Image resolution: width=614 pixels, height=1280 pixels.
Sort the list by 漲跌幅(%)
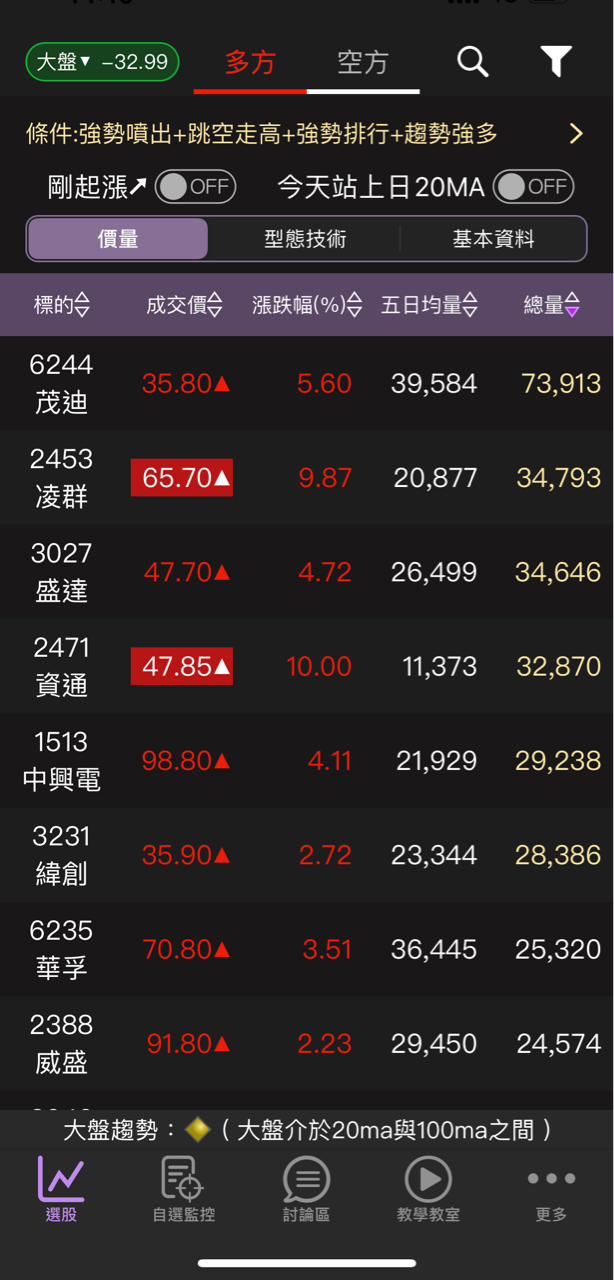coord(307,305)
